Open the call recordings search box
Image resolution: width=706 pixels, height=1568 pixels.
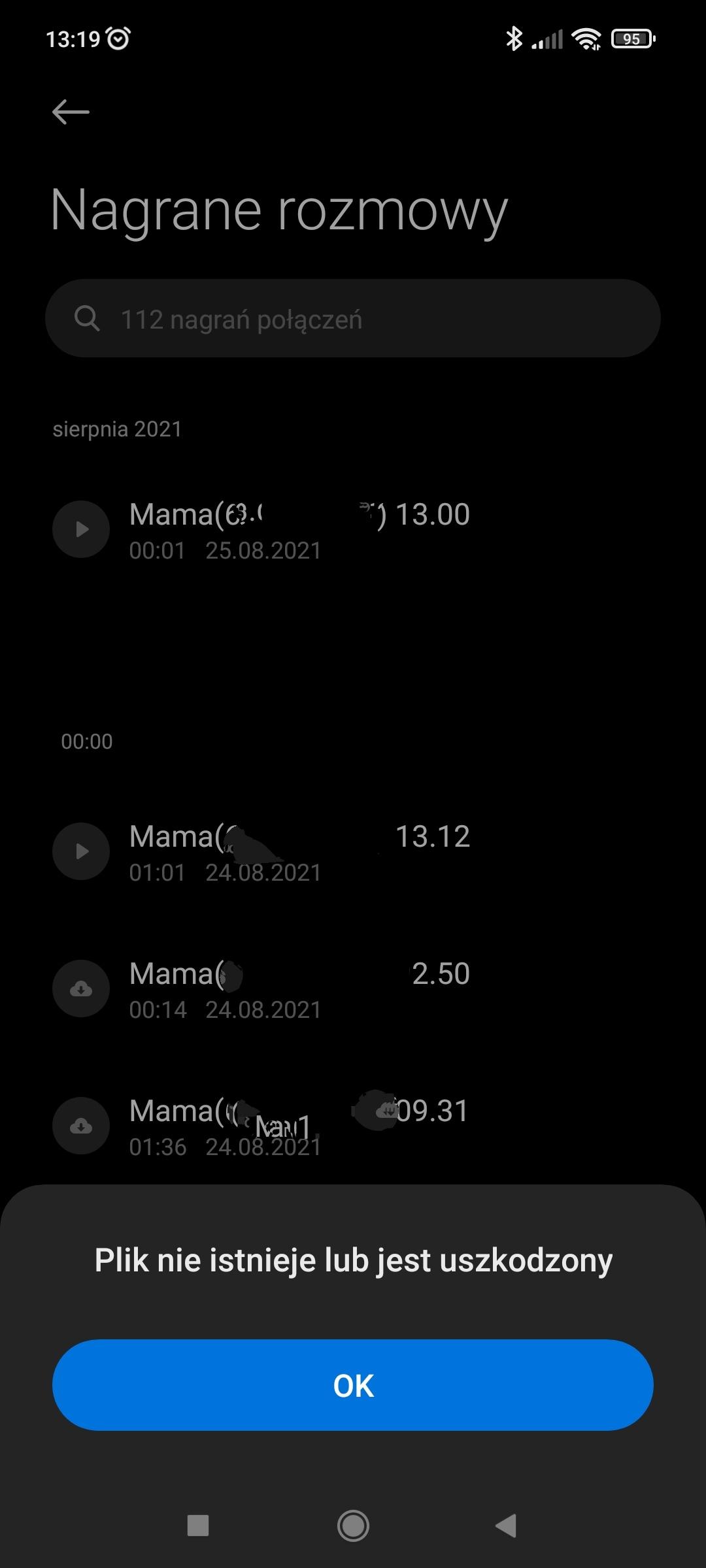[353, 319]
